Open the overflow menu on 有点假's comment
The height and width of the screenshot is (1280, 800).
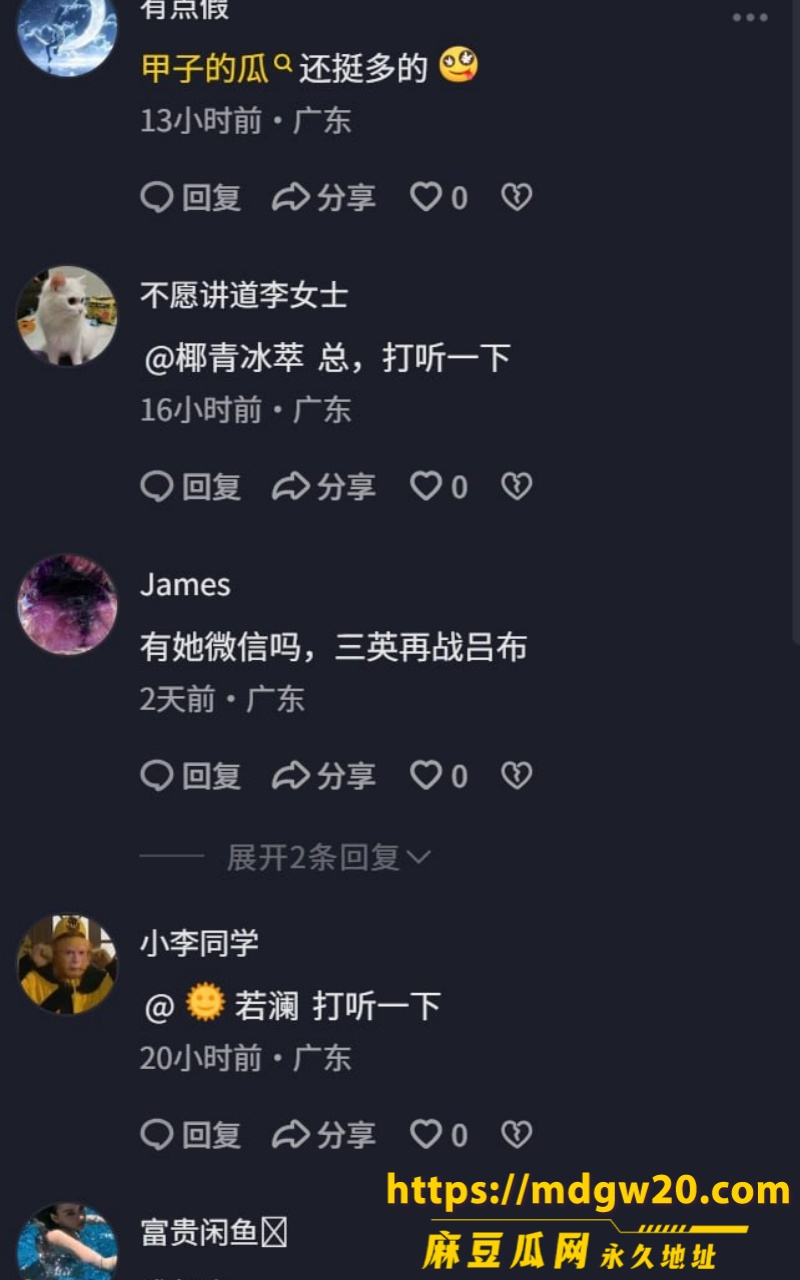pyautogui.click(x=749, y=17)
